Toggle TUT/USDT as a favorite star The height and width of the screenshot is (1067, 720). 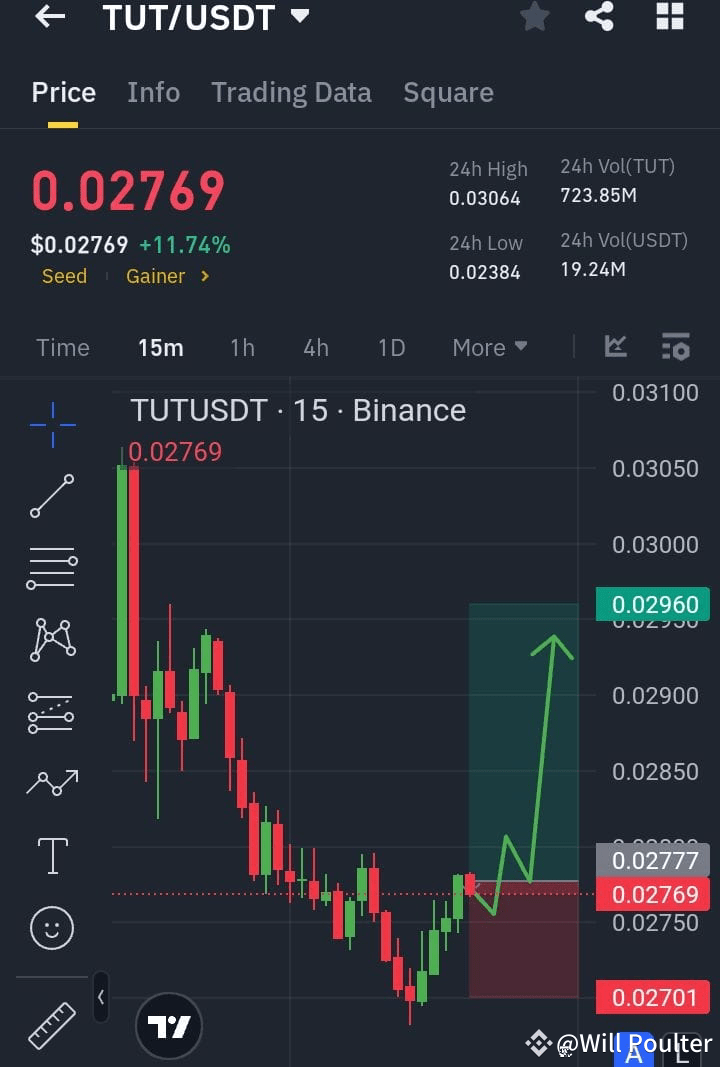(x=534, y=17)
